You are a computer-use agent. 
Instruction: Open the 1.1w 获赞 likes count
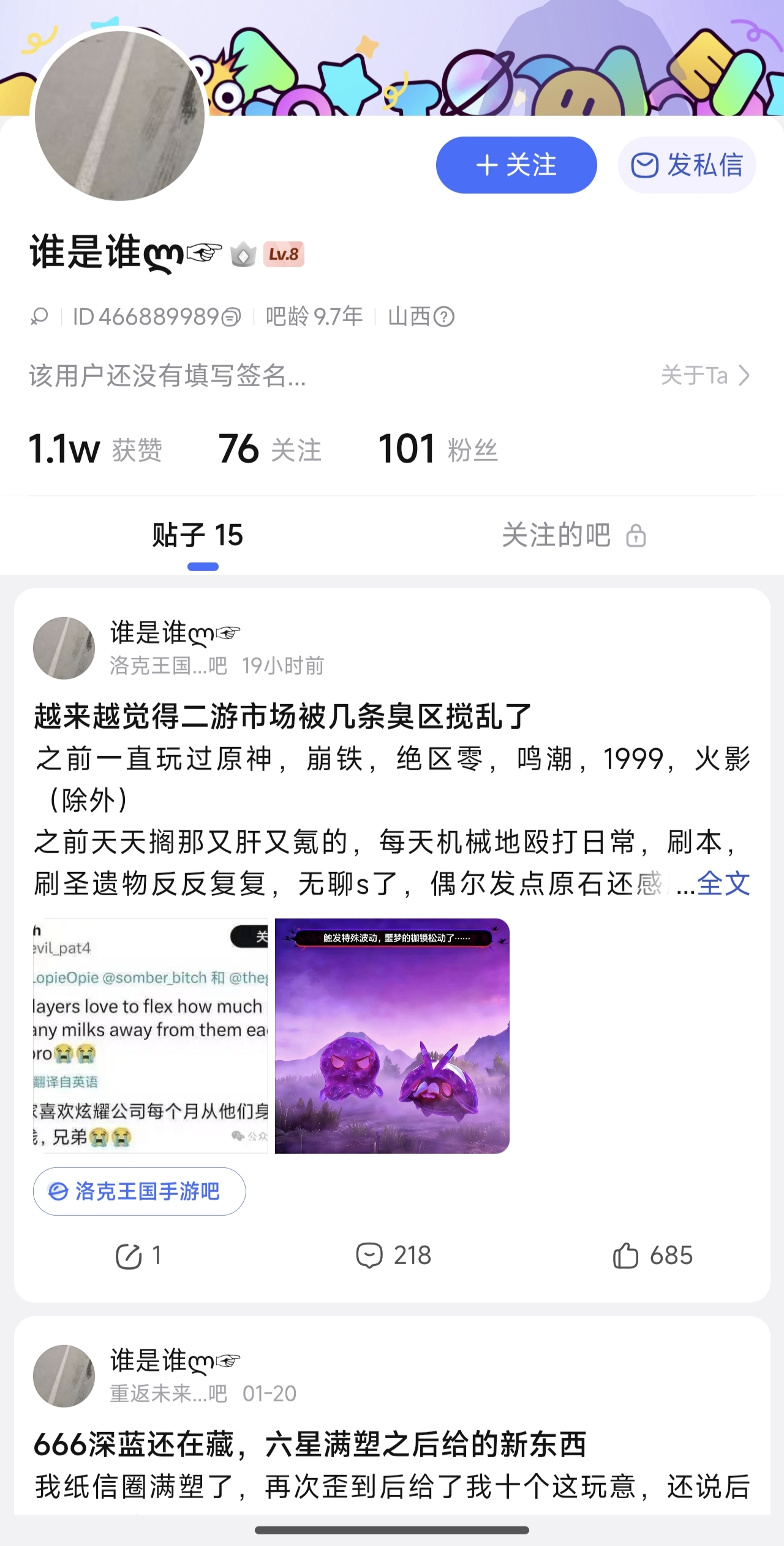(96, 449)
